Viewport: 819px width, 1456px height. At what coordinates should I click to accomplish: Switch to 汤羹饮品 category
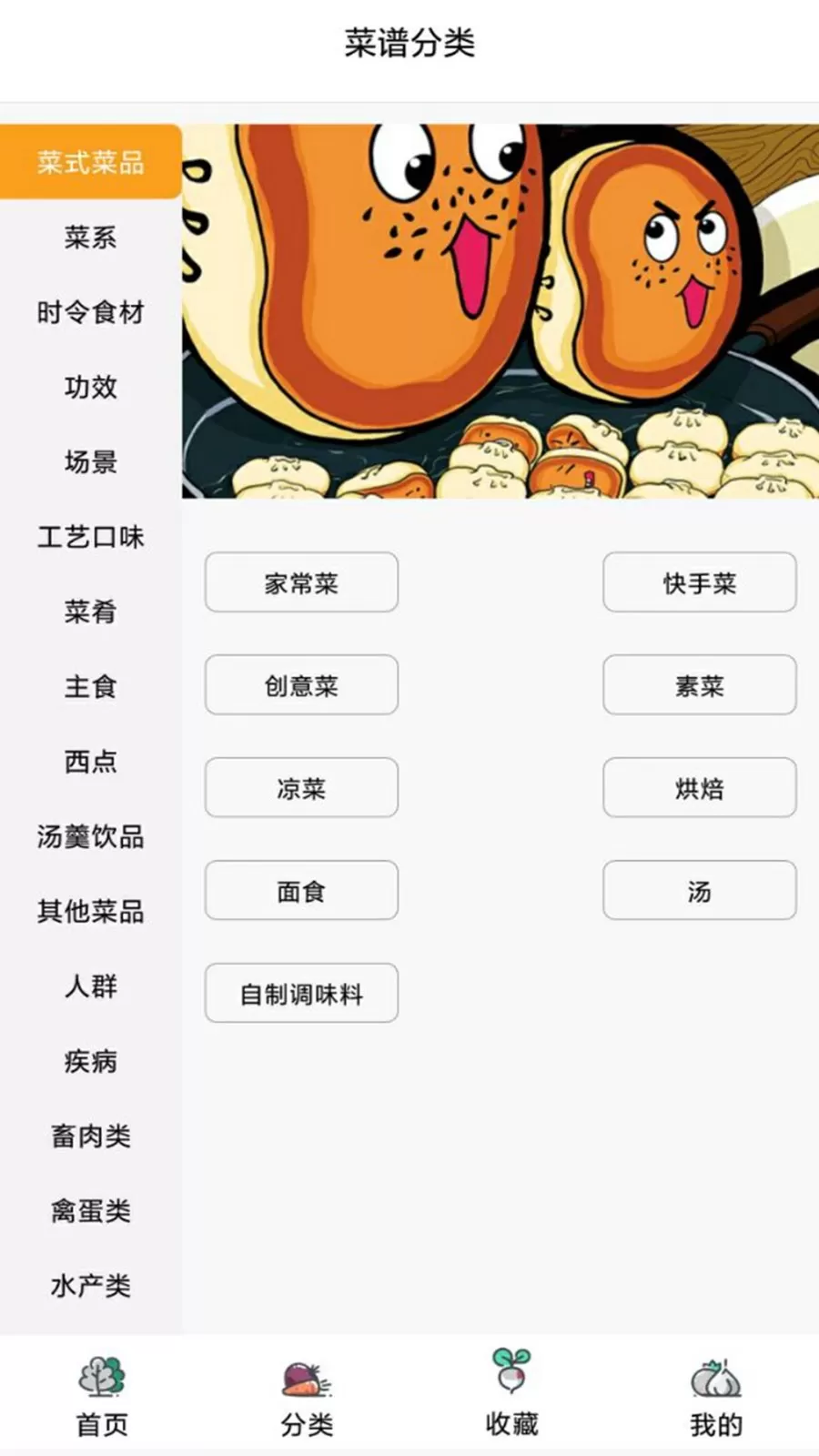tap(90, 836)
